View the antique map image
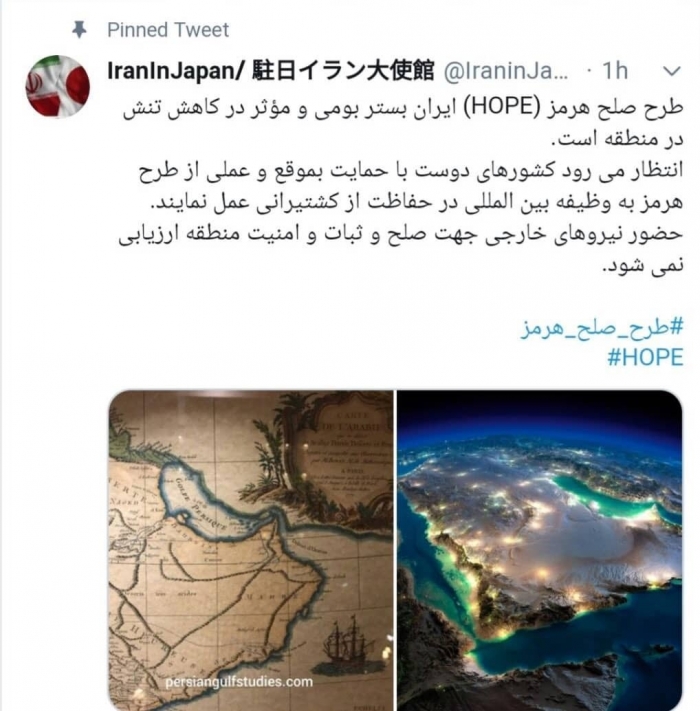Viewport: 700px width, 711px height. pos(250,549)
